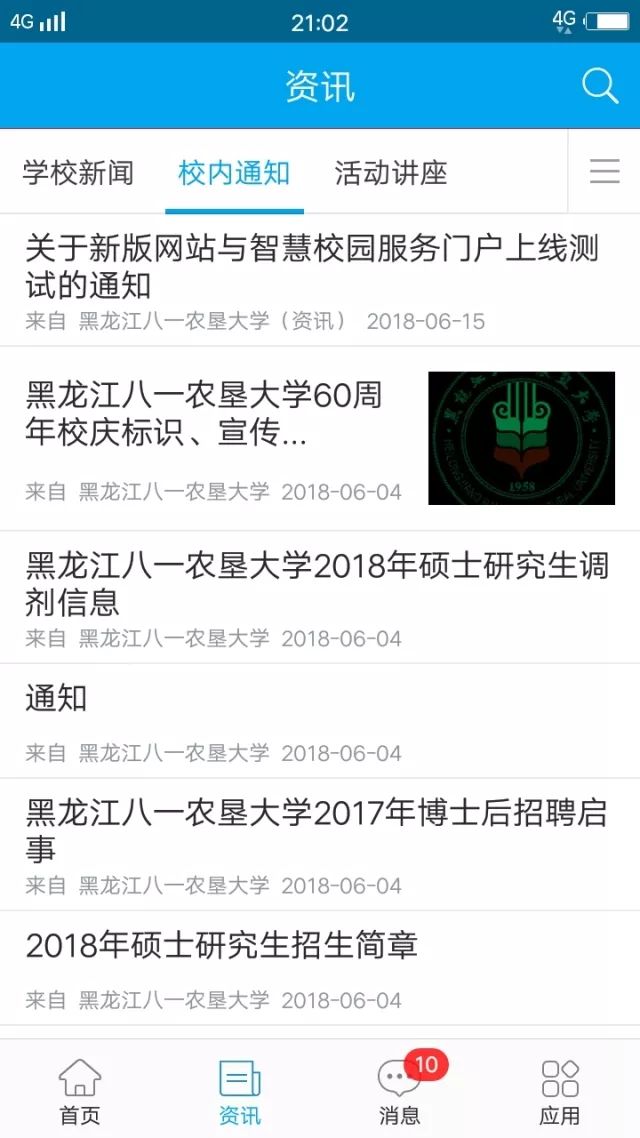Open the item titled 通知

pos(56,698)
